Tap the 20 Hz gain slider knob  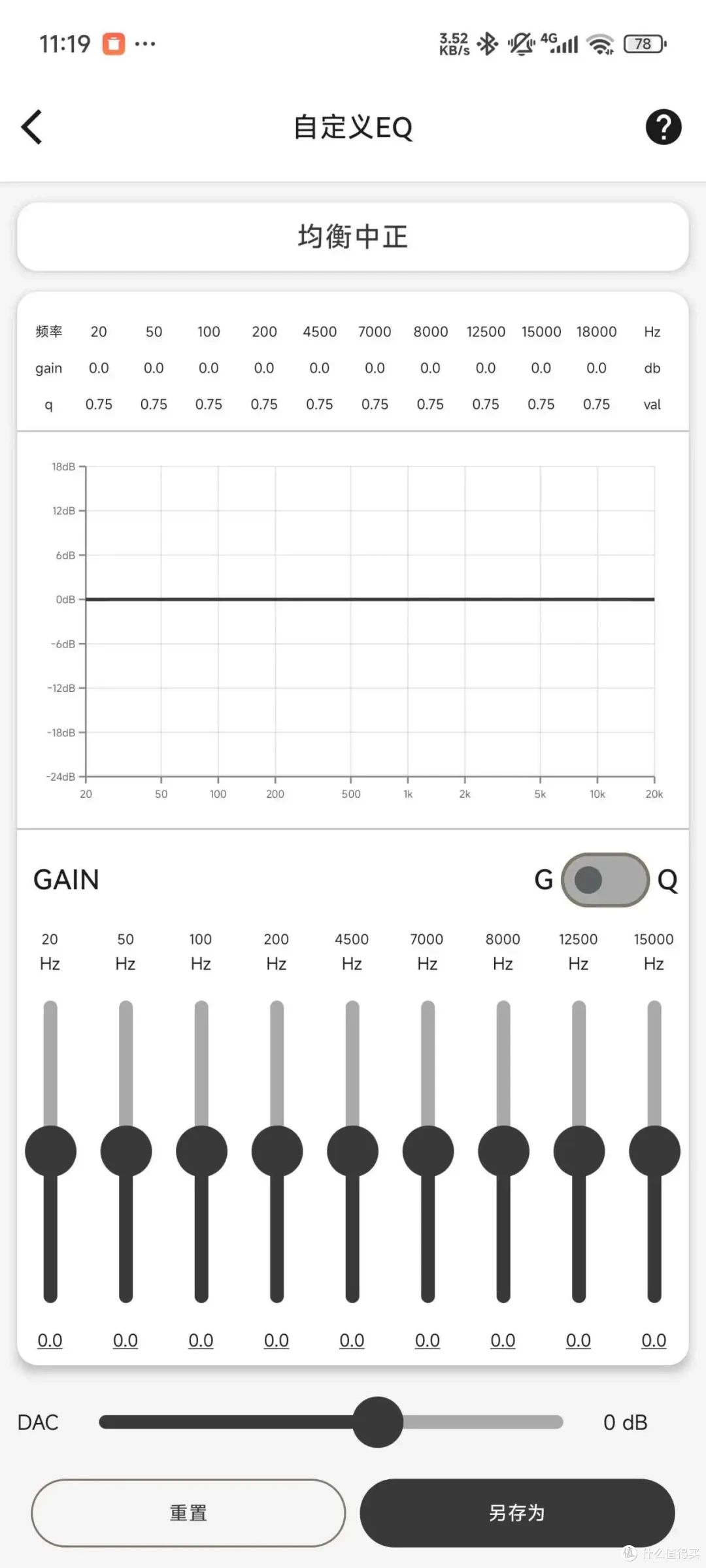pos(50,1151)
